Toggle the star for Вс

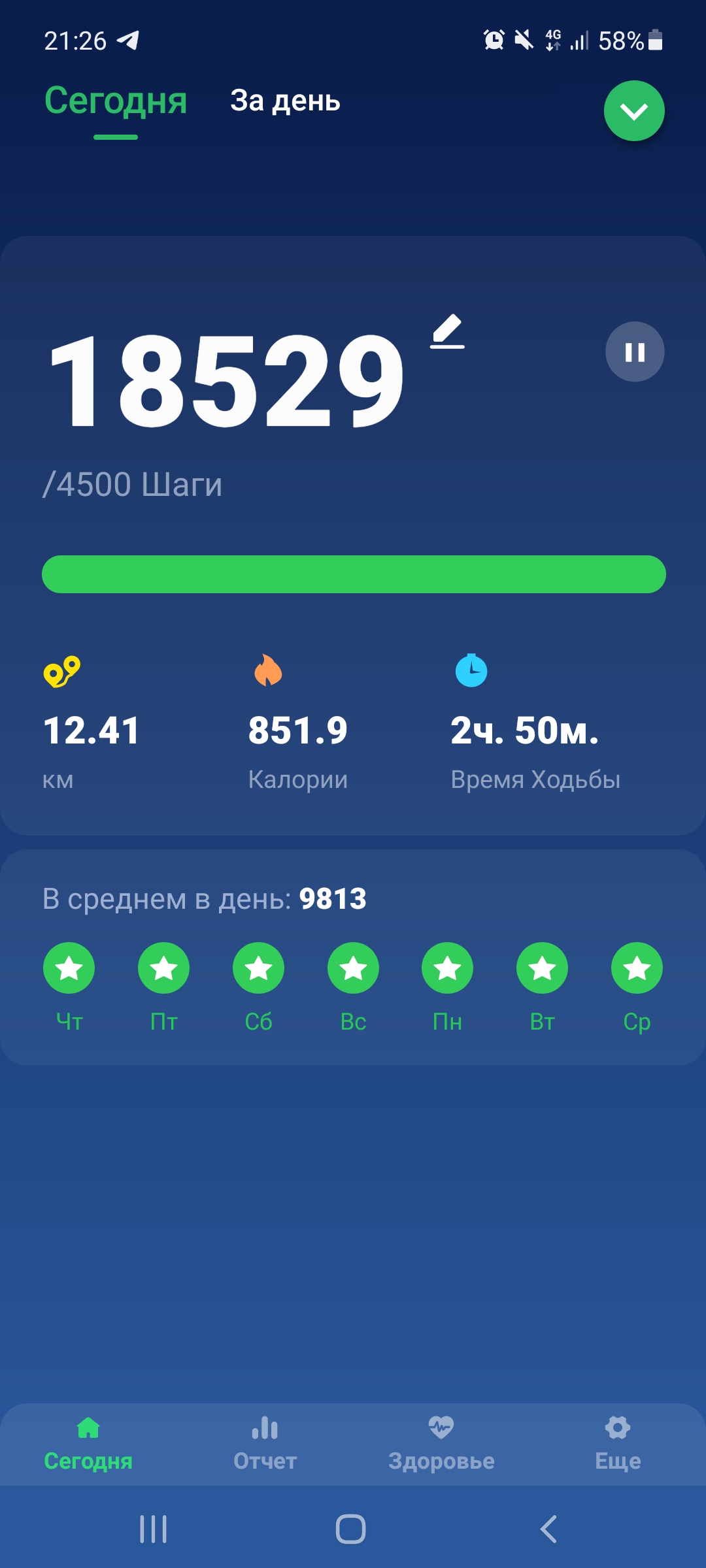pos(352,968)
